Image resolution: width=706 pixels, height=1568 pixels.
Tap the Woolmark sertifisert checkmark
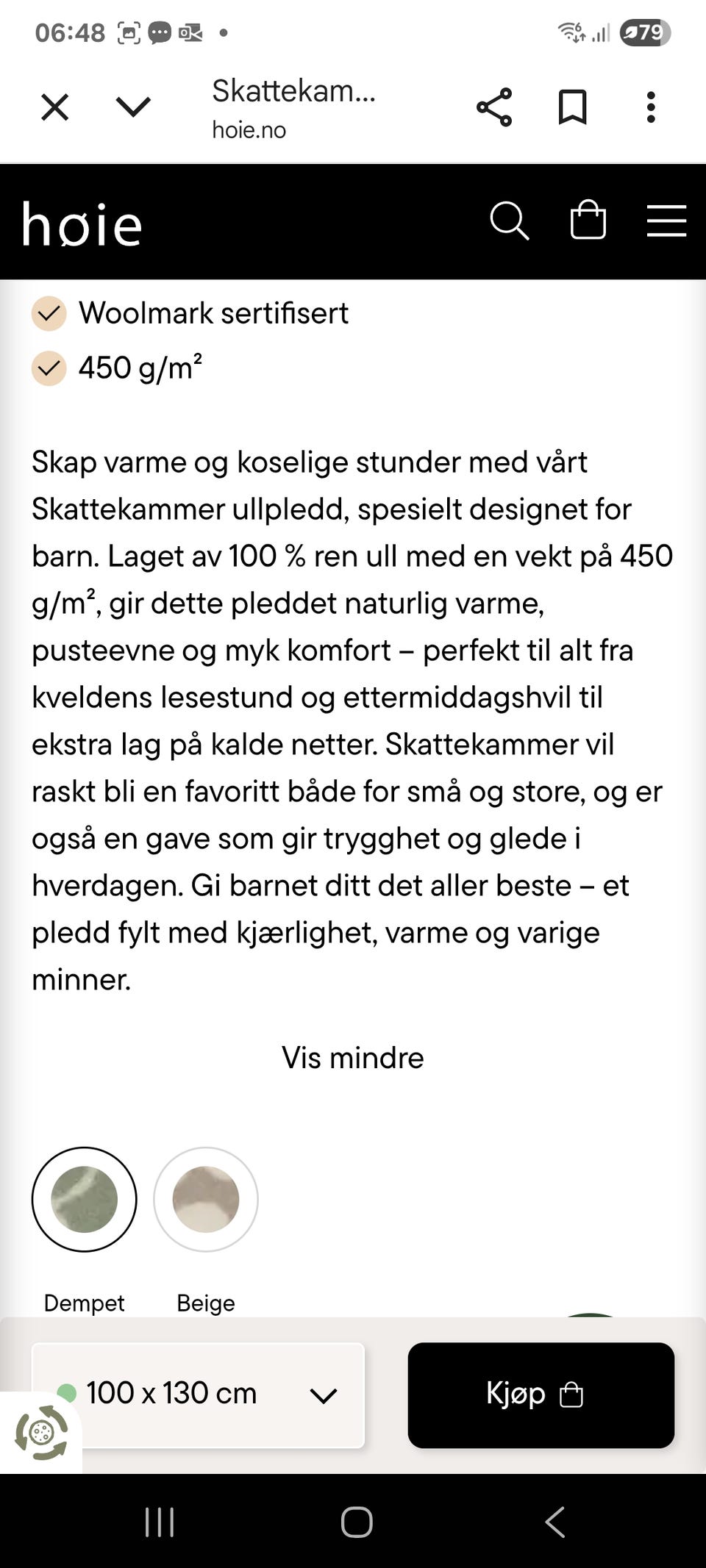click(49, 312)
